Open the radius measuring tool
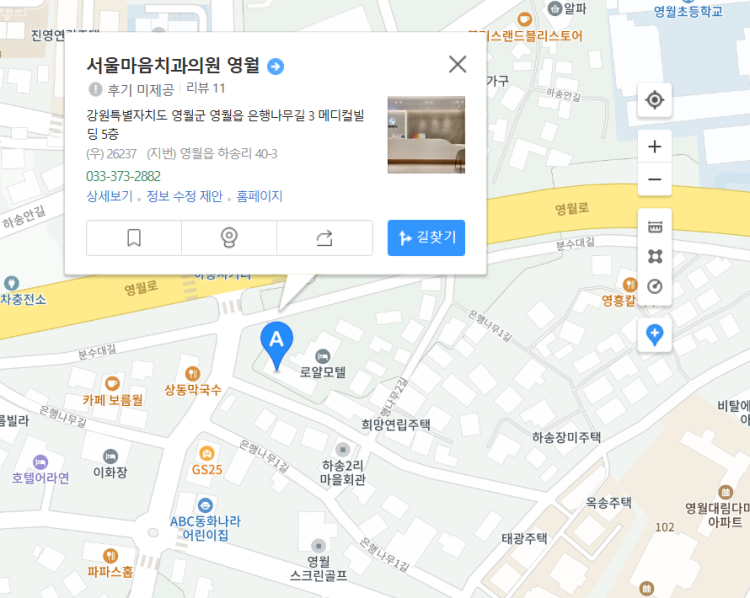 point(655,286)
